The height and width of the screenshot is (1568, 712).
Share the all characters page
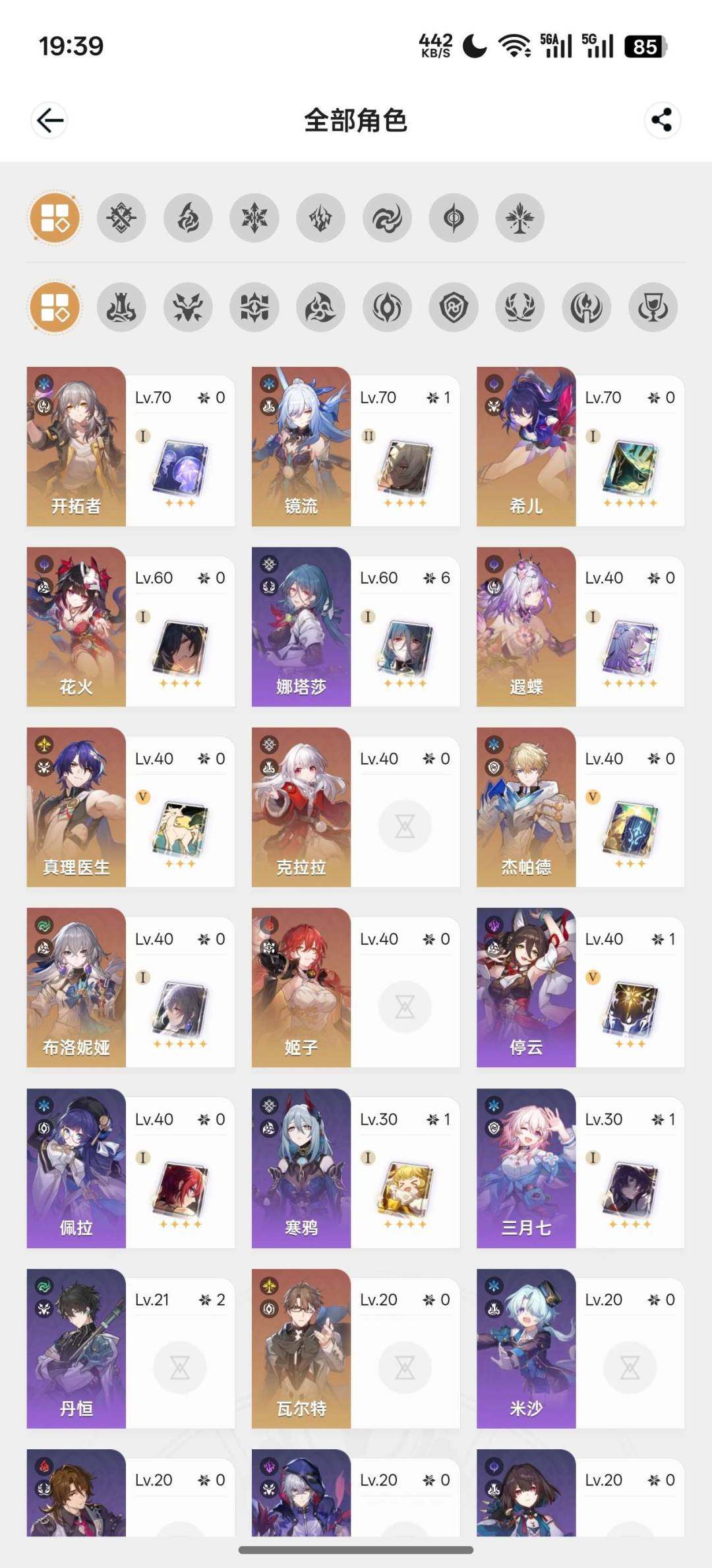661,120
